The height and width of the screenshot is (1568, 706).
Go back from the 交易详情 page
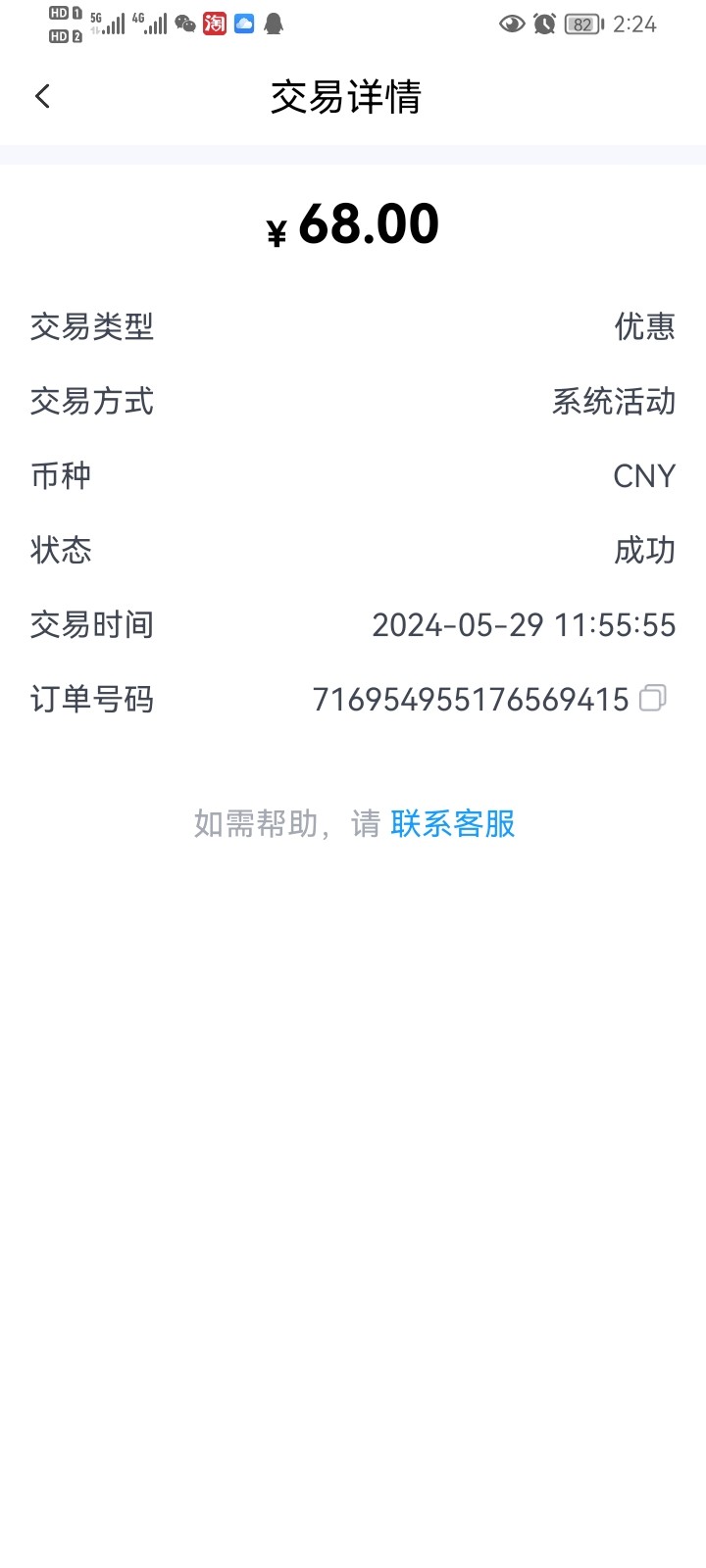[42, 96]
